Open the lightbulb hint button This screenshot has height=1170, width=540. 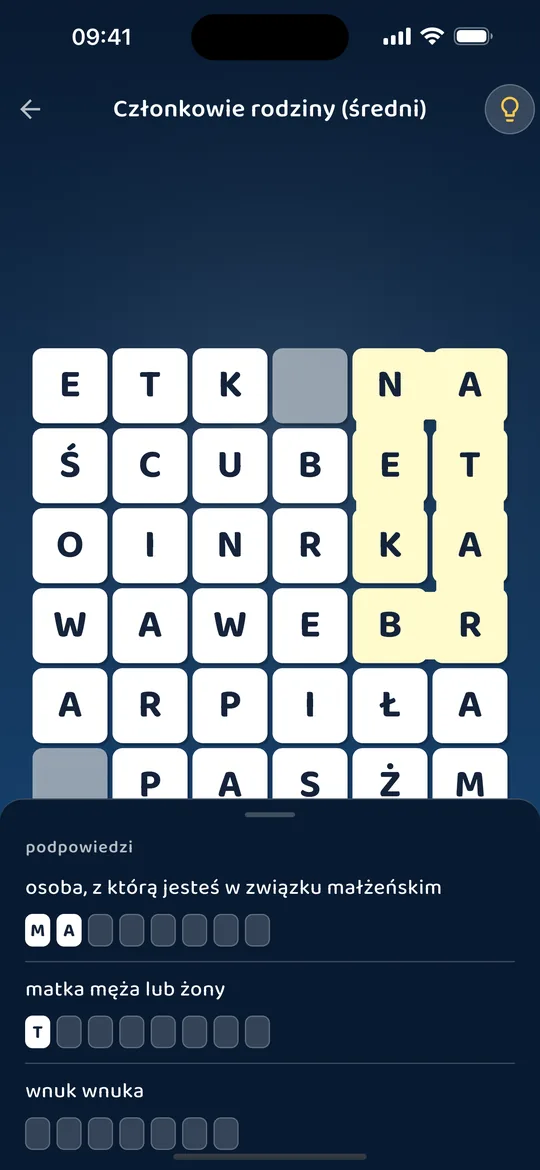tap(509, 110)
